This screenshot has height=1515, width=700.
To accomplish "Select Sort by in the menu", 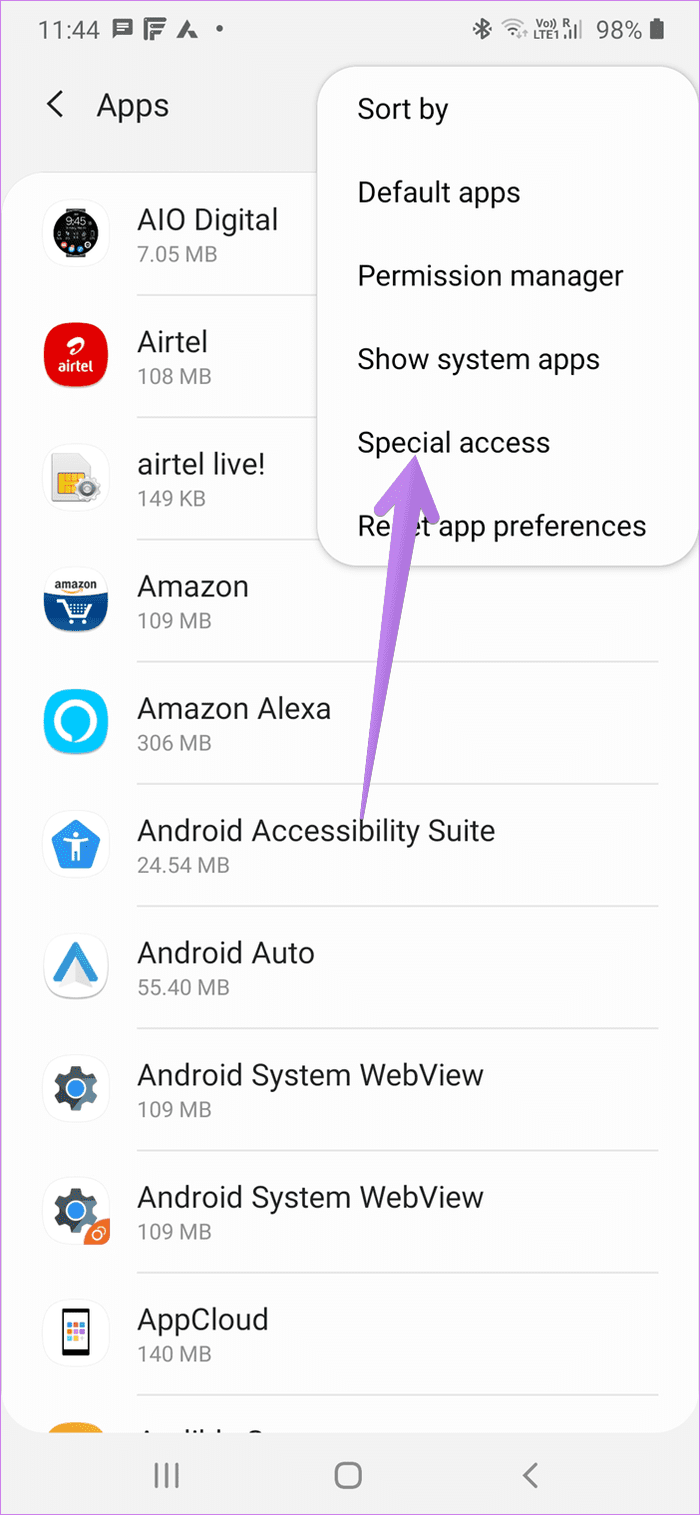I will point(403,109).
